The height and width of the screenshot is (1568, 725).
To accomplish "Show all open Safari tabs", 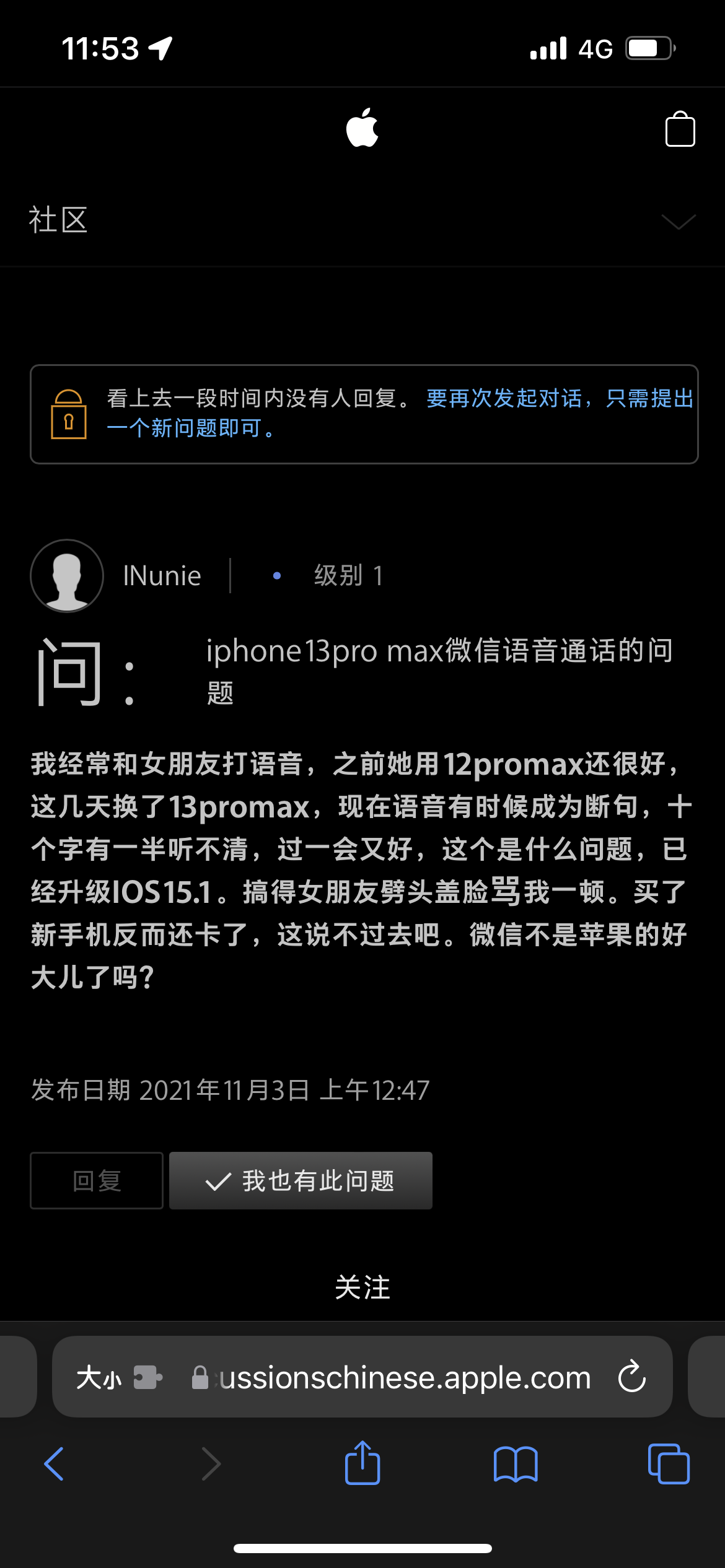I will click(668, 1464).
